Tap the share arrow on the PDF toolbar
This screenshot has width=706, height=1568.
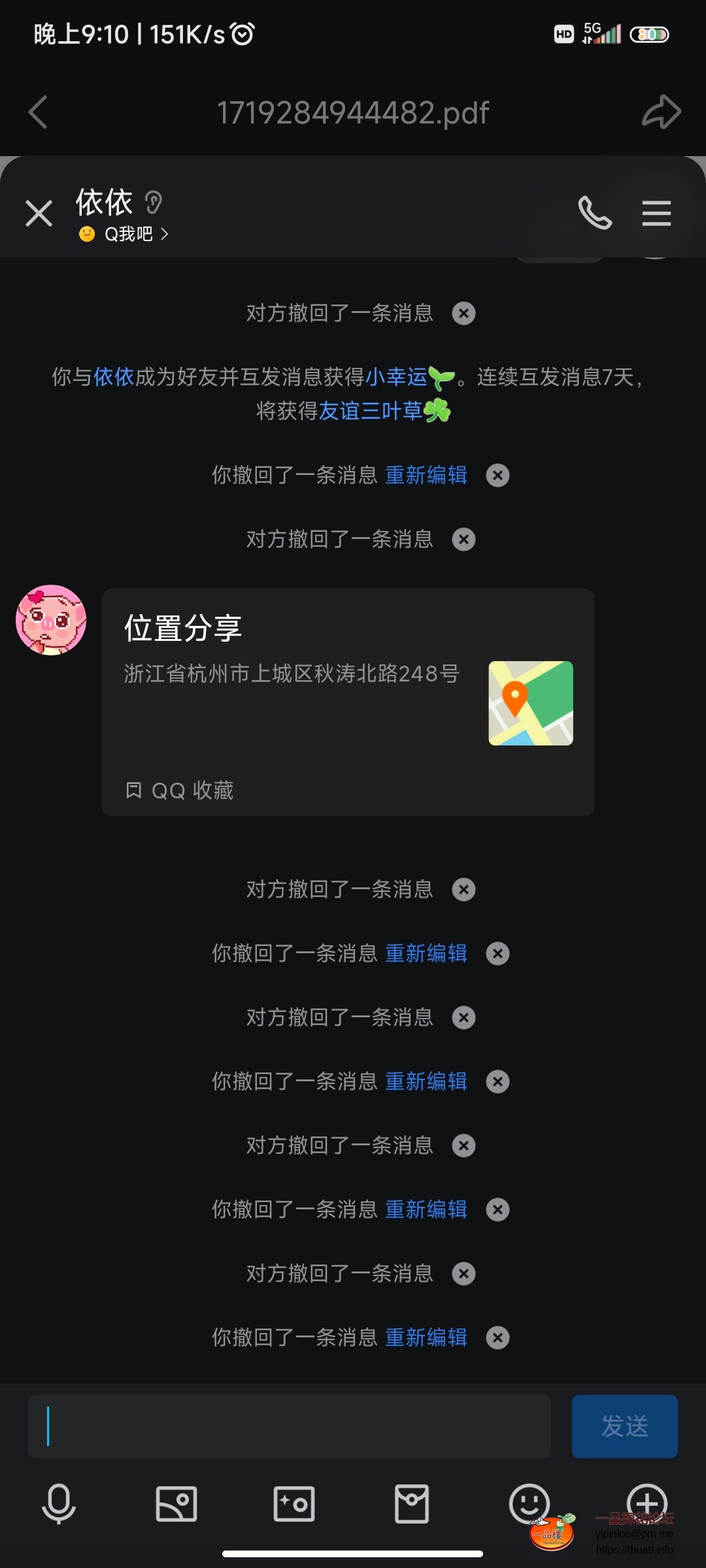[662, 112]
